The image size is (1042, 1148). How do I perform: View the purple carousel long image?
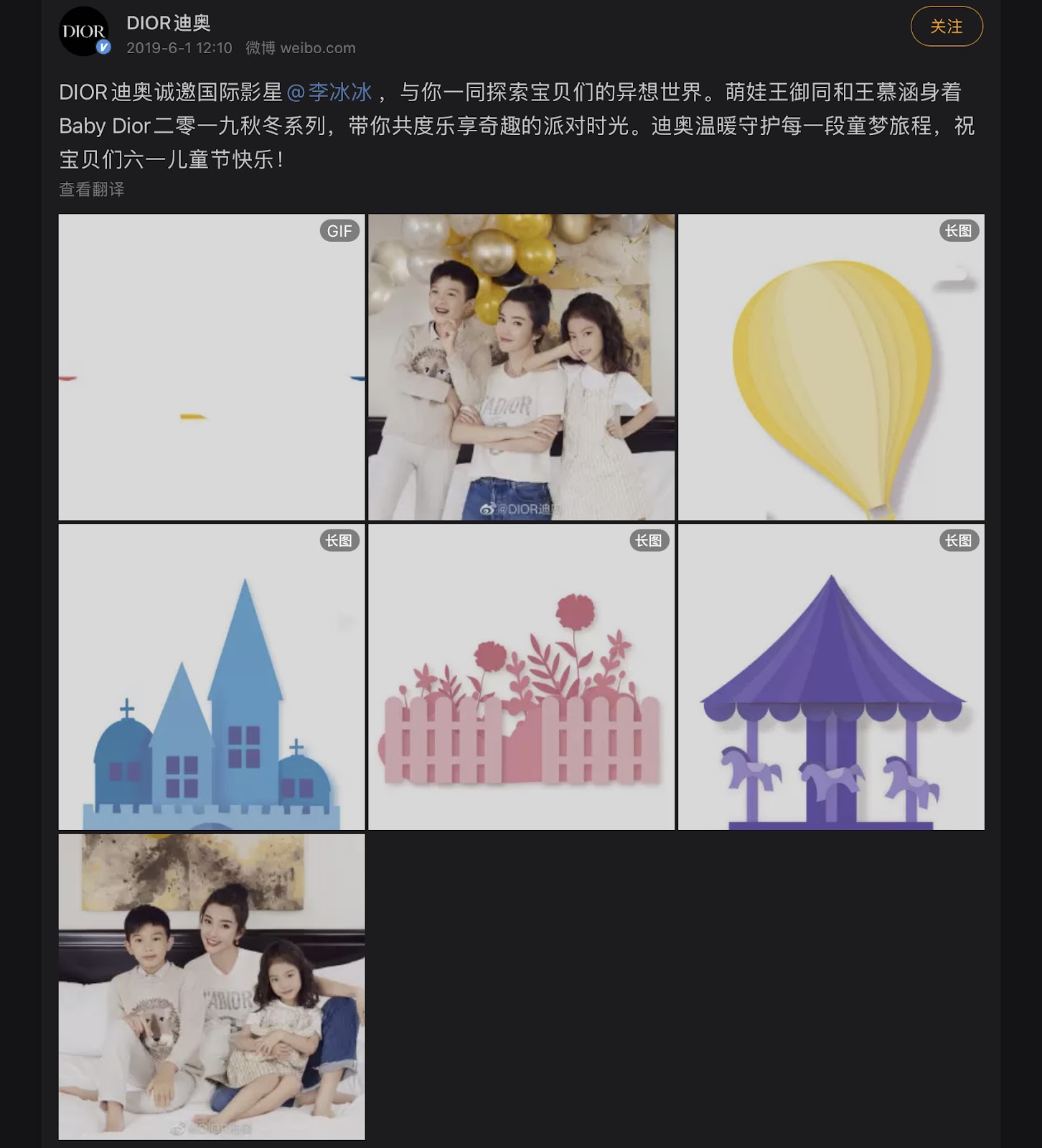tap(831, 677)
